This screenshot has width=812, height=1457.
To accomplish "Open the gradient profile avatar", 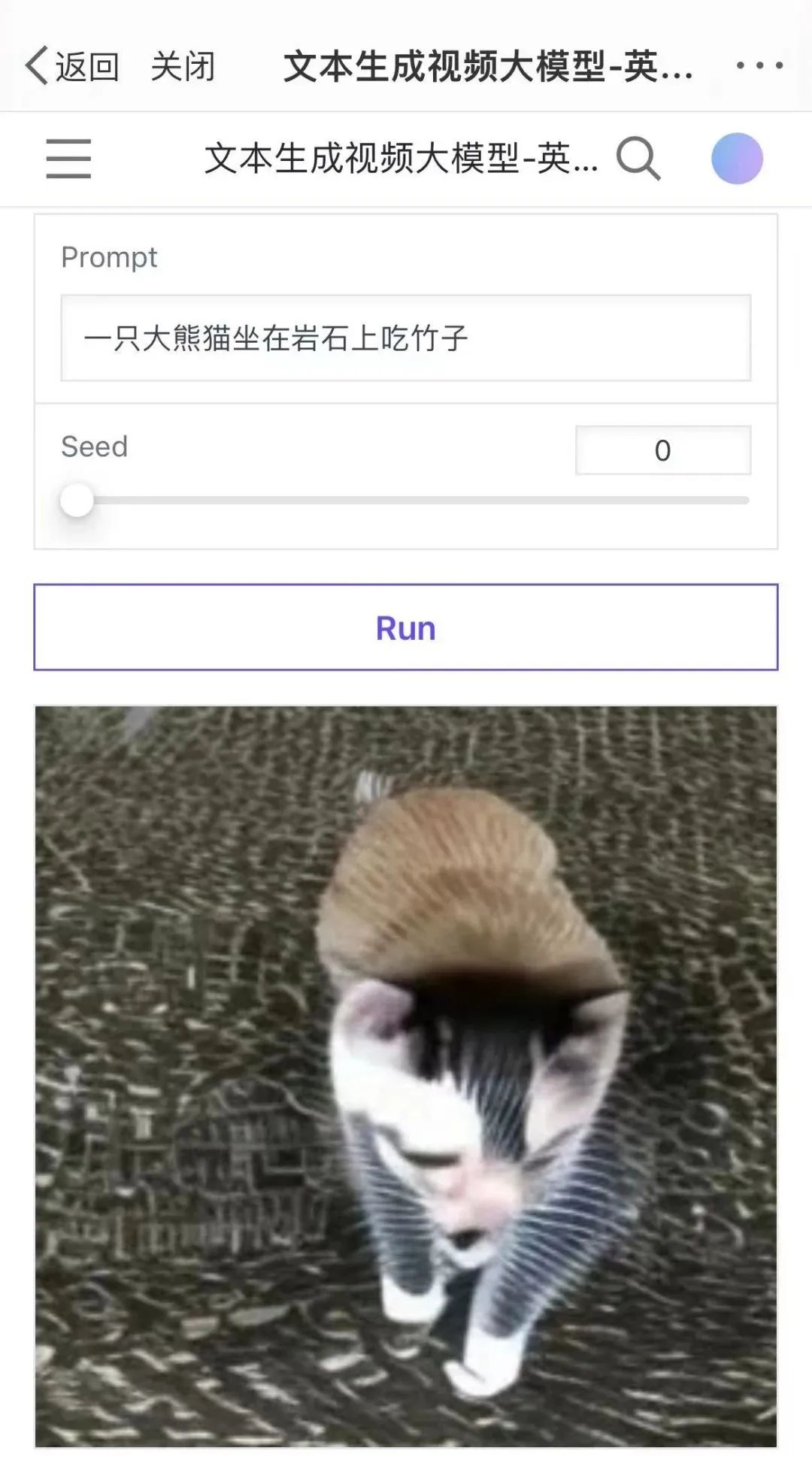I will pyautogui.click(x=738, y=159).
